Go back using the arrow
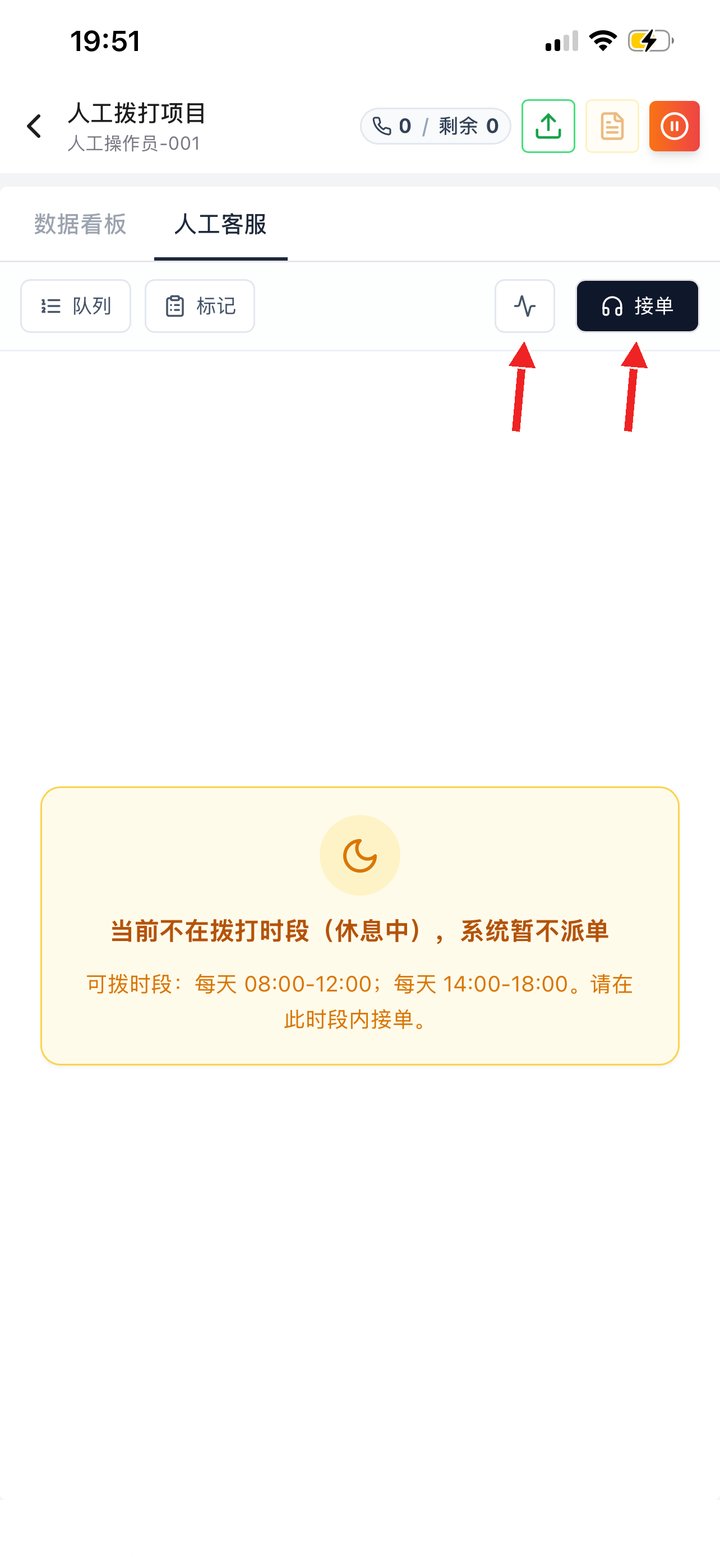Screen dimensions: 720x1557 (34, 126)
